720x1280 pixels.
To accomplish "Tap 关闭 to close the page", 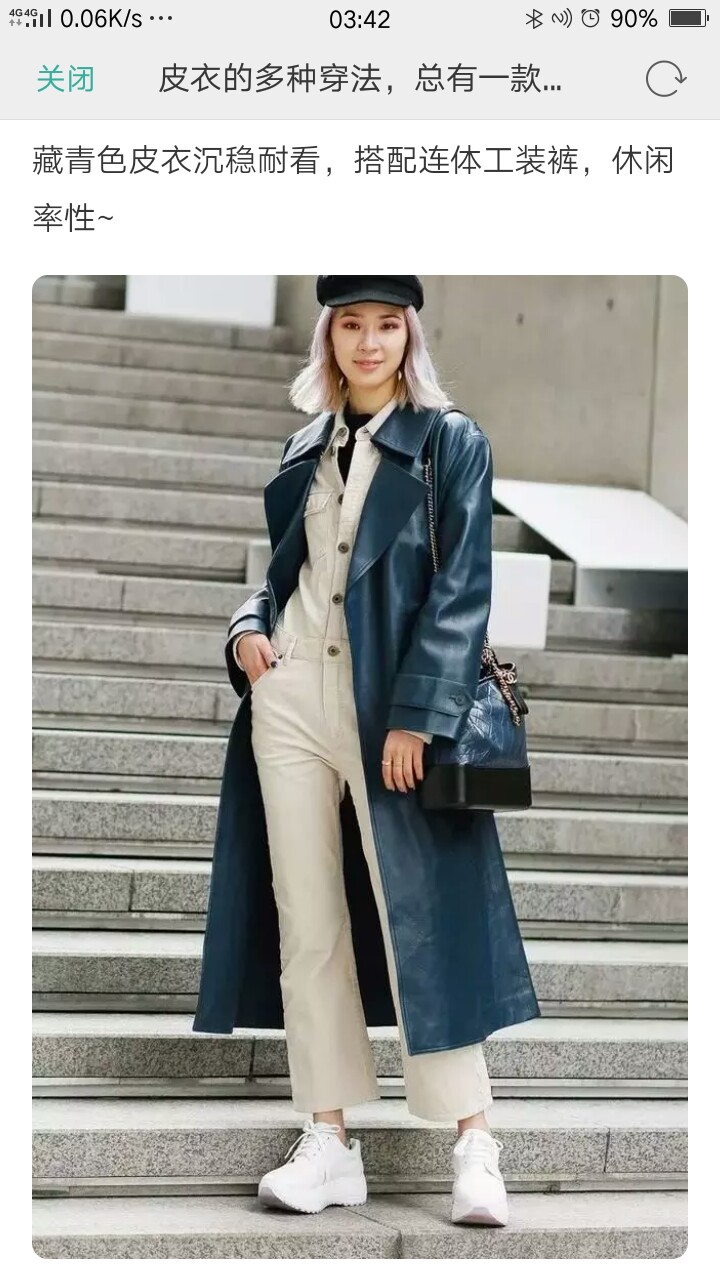I will [x=65, y=79].
